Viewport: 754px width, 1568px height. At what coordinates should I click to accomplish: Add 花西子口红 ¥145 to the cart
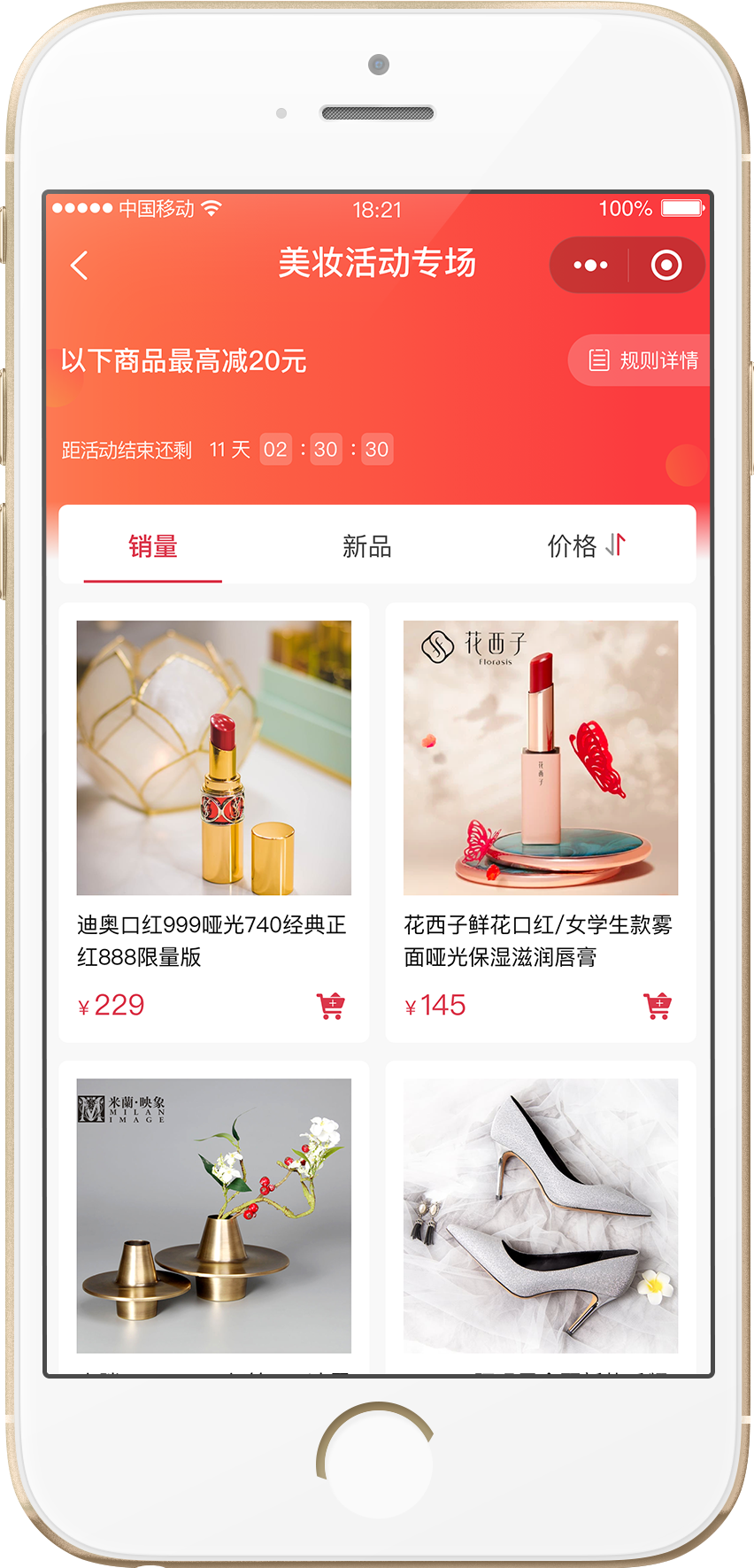coord(658,1006)
